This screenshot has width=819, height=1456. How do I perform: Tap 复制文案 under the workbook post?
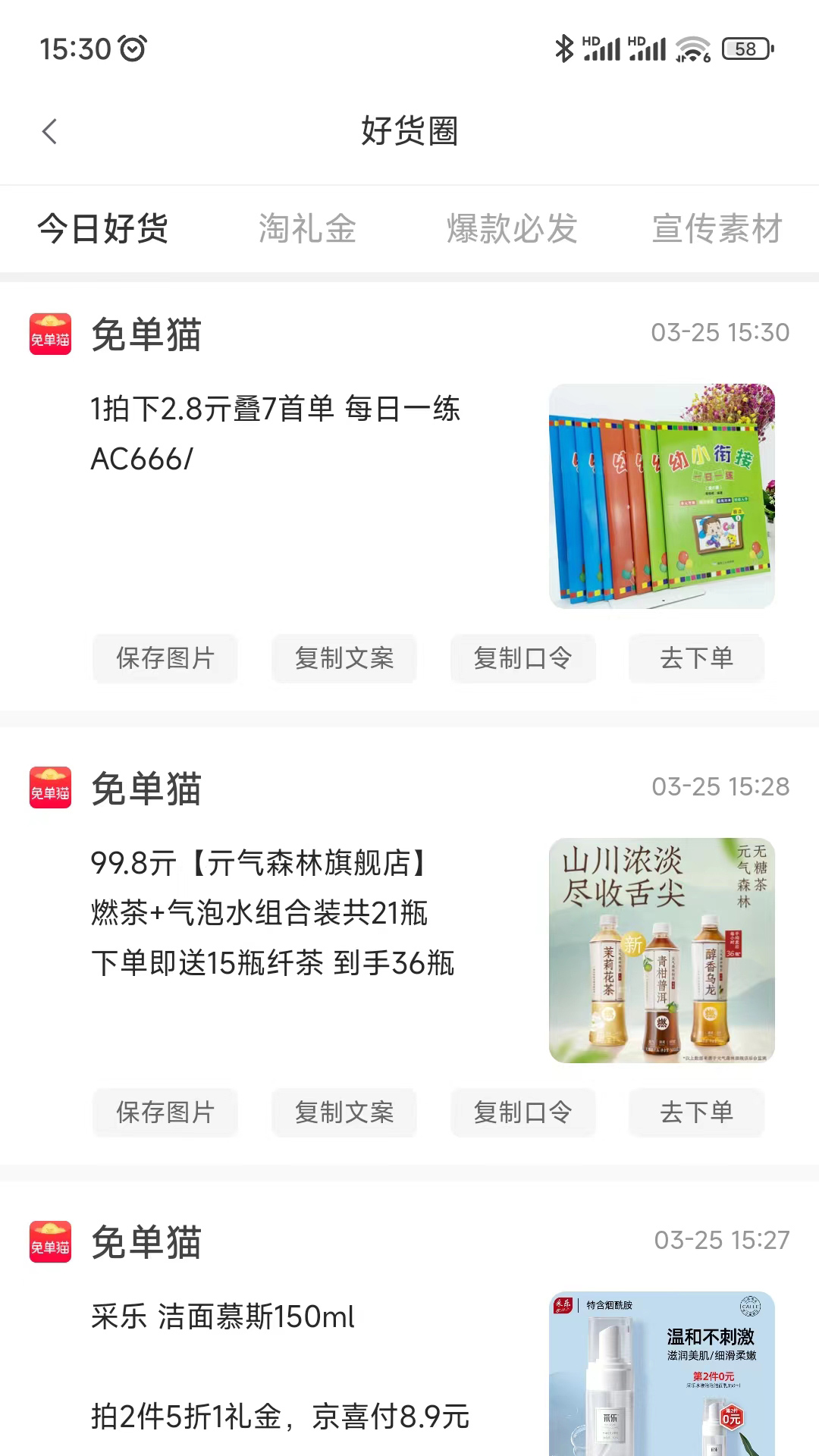(x=344, y=659)
